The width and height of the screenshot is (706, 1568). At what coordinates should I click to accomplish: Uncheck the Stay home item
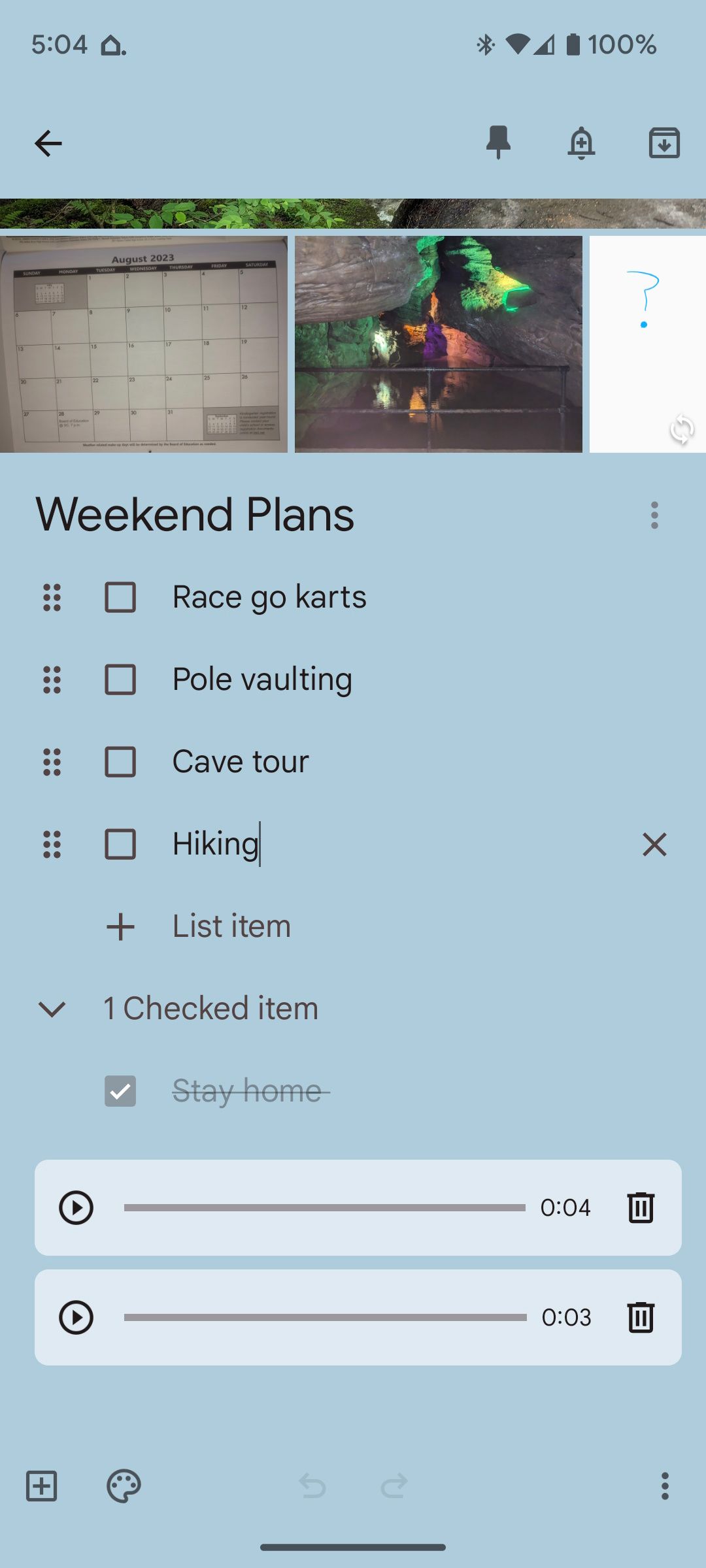tap(121, 1090)
